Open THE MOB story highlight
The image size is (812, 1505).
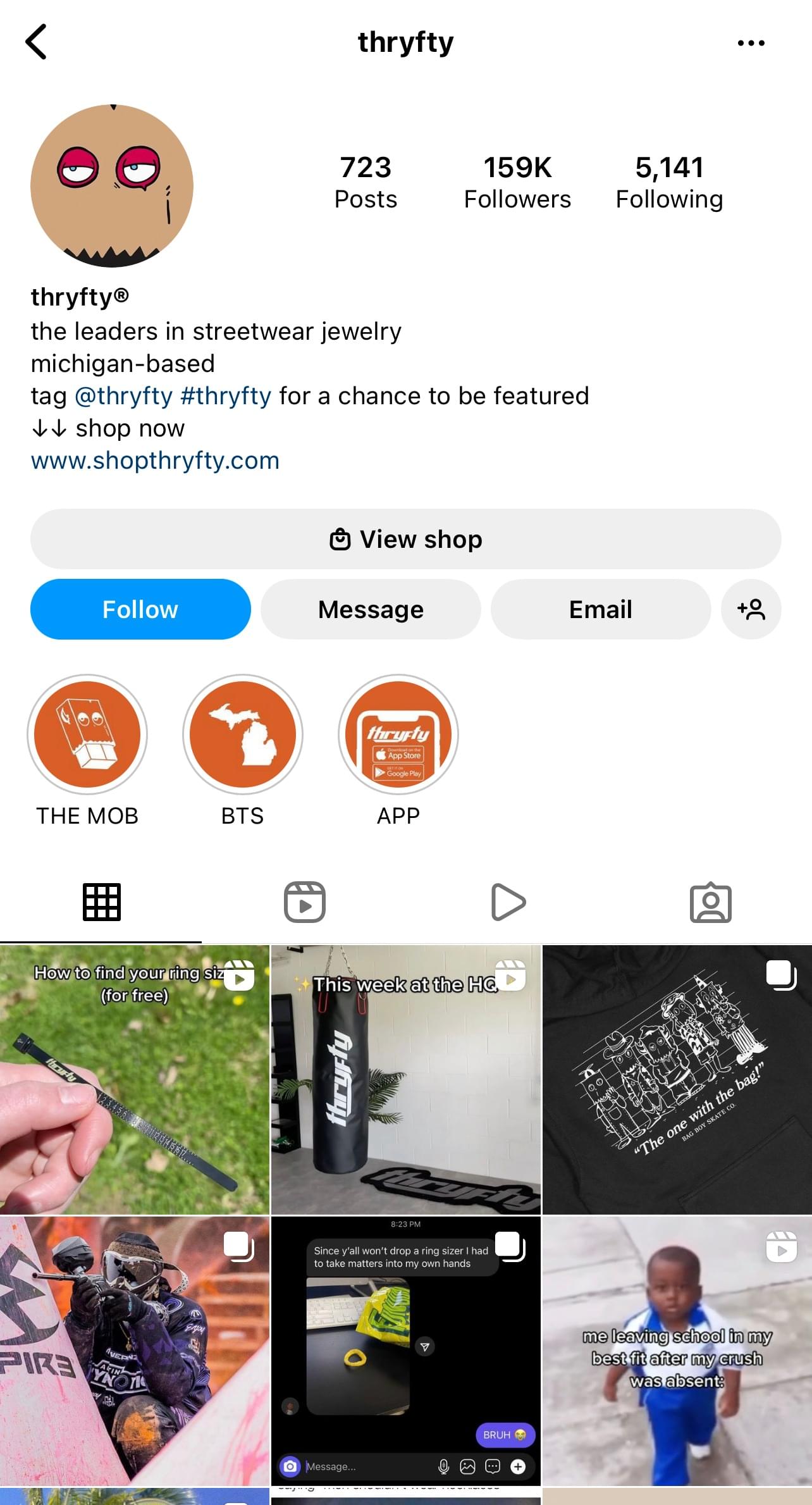point(87,734)
